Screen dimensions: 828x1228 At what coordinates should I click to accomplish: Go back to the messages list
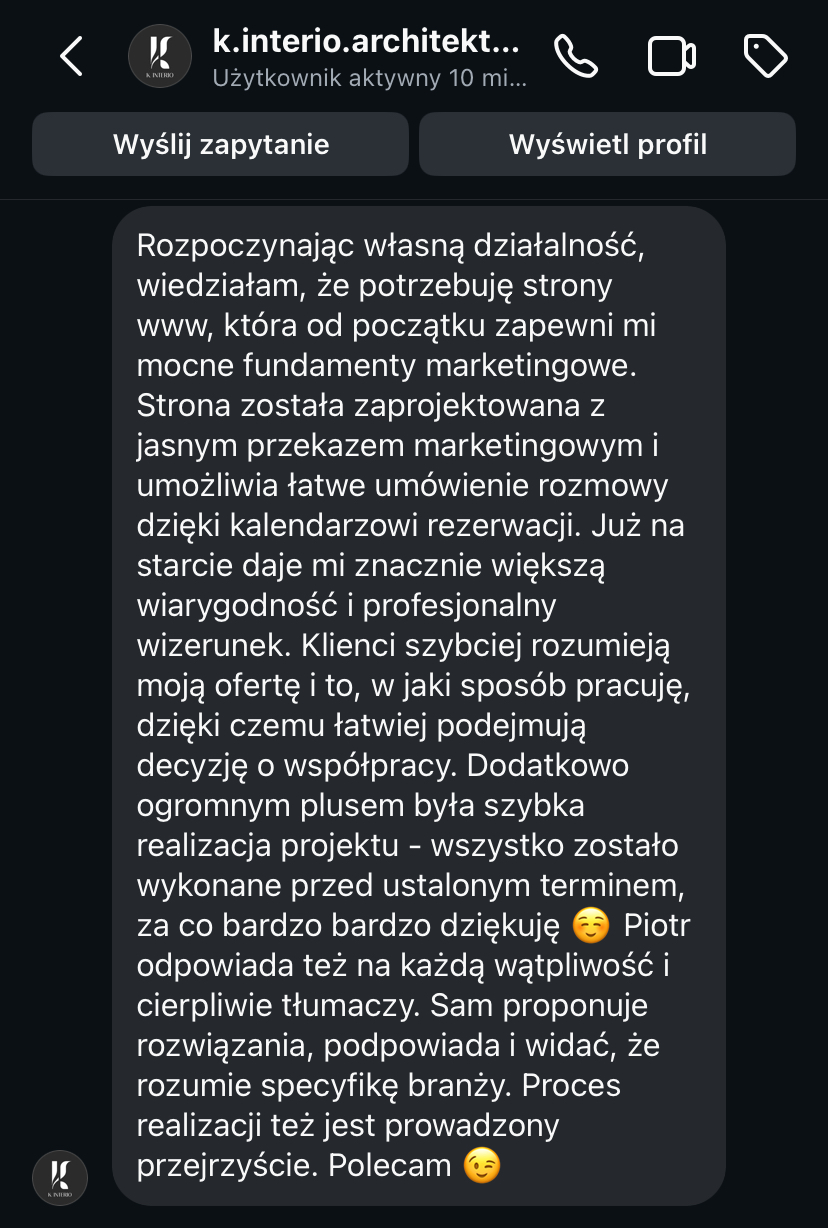pyautogui.click(x=72, y=57)
